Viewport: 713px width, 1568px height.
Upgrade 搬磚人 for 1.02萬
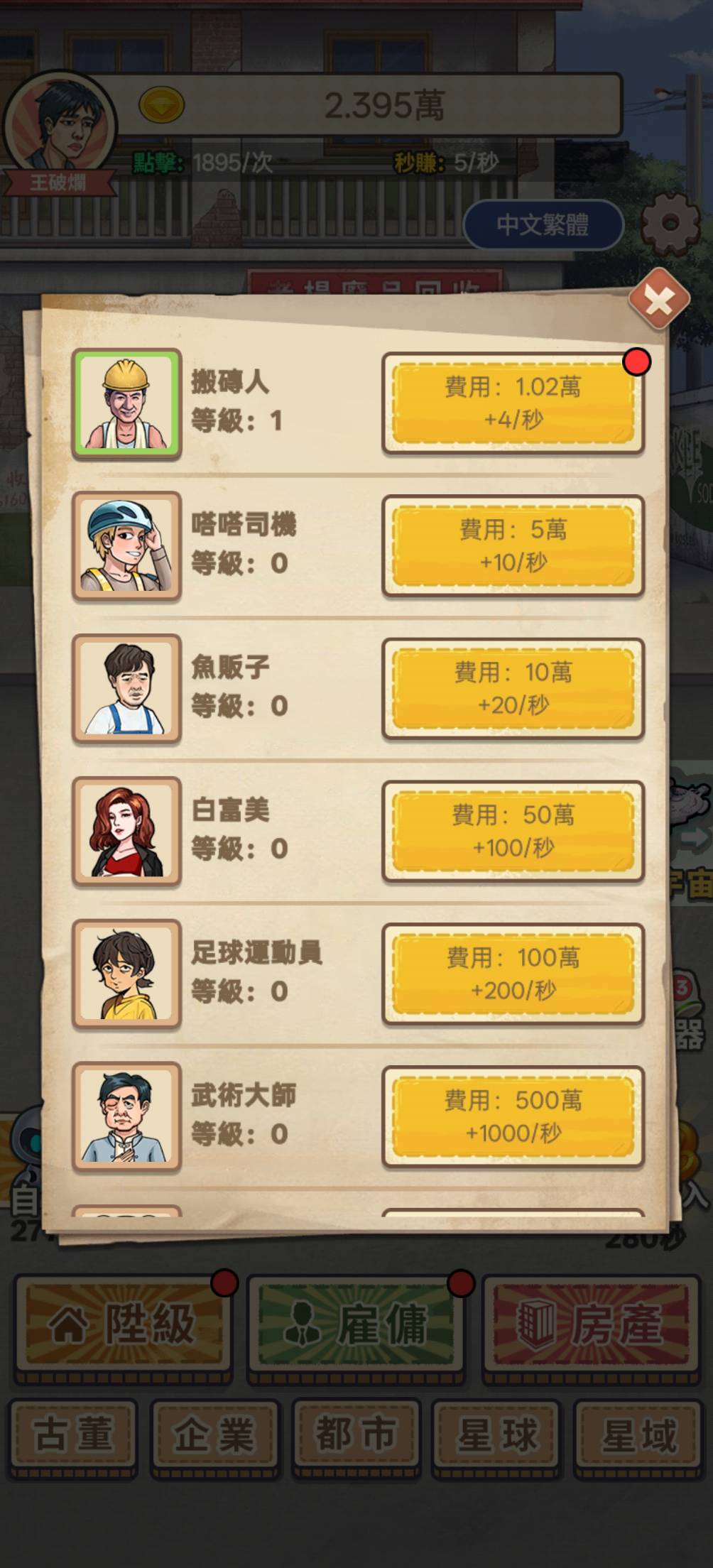click(x=513, y=403)
